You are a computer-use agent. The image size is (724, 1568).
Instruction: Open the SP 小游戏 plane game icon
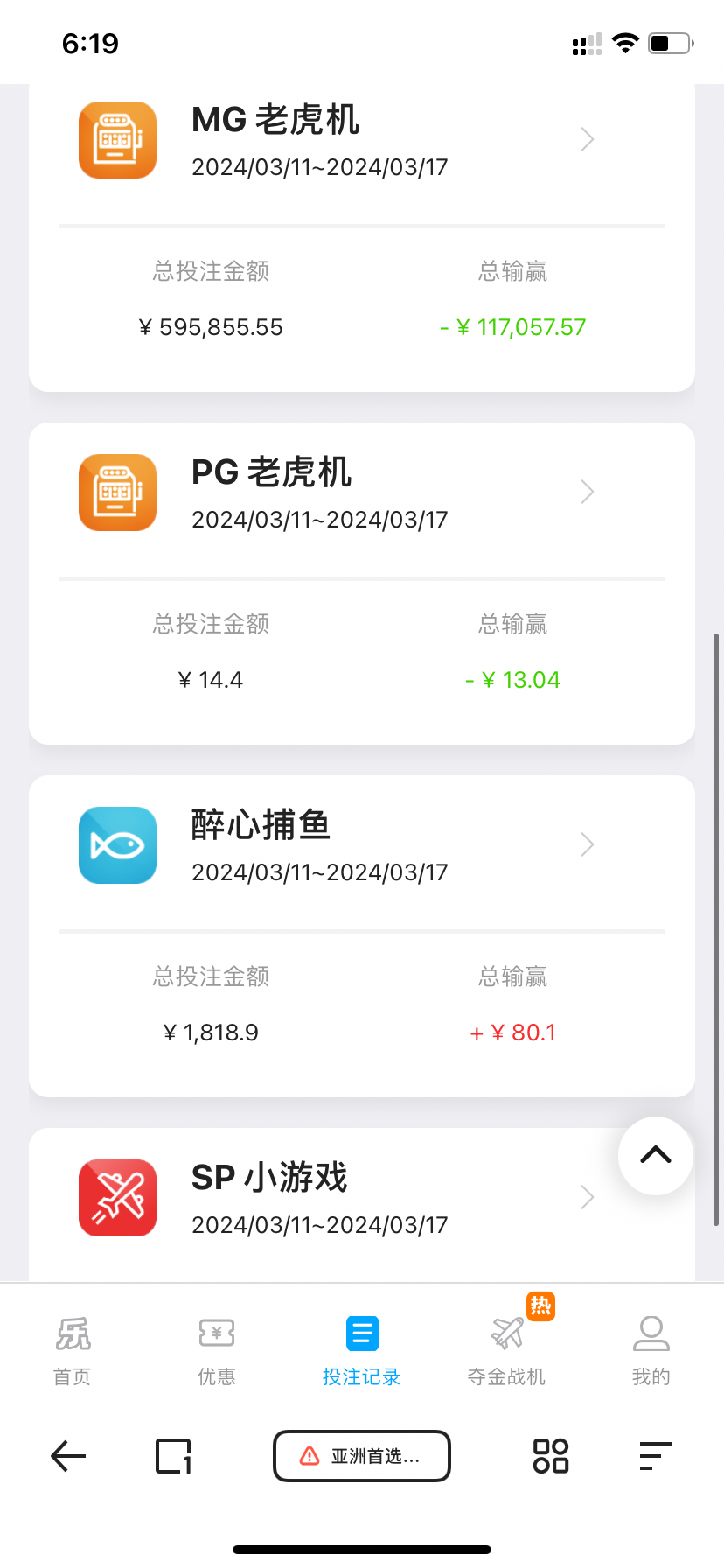(117, 1198)
